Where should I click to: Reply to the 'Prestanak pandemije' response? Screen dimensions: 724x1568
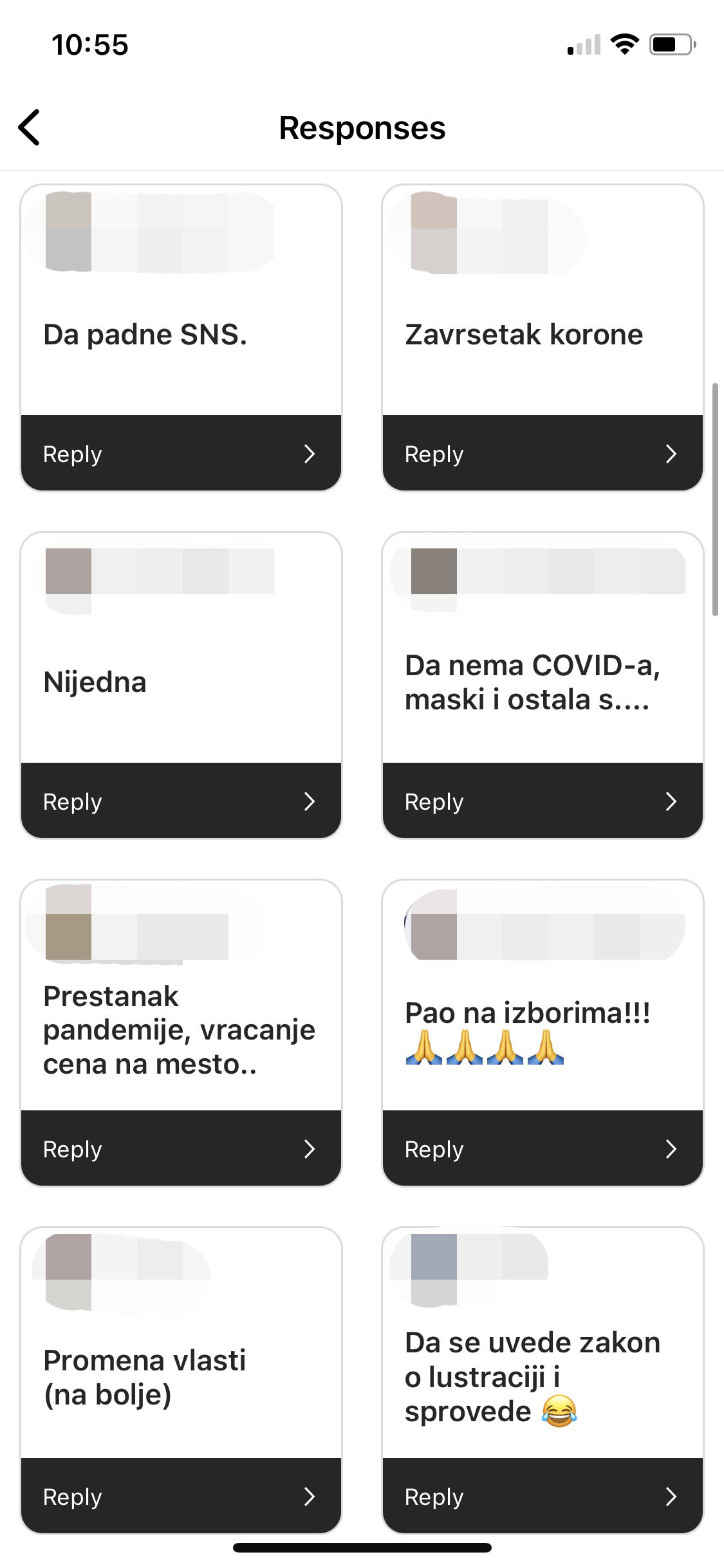(x=181, y=1149)
